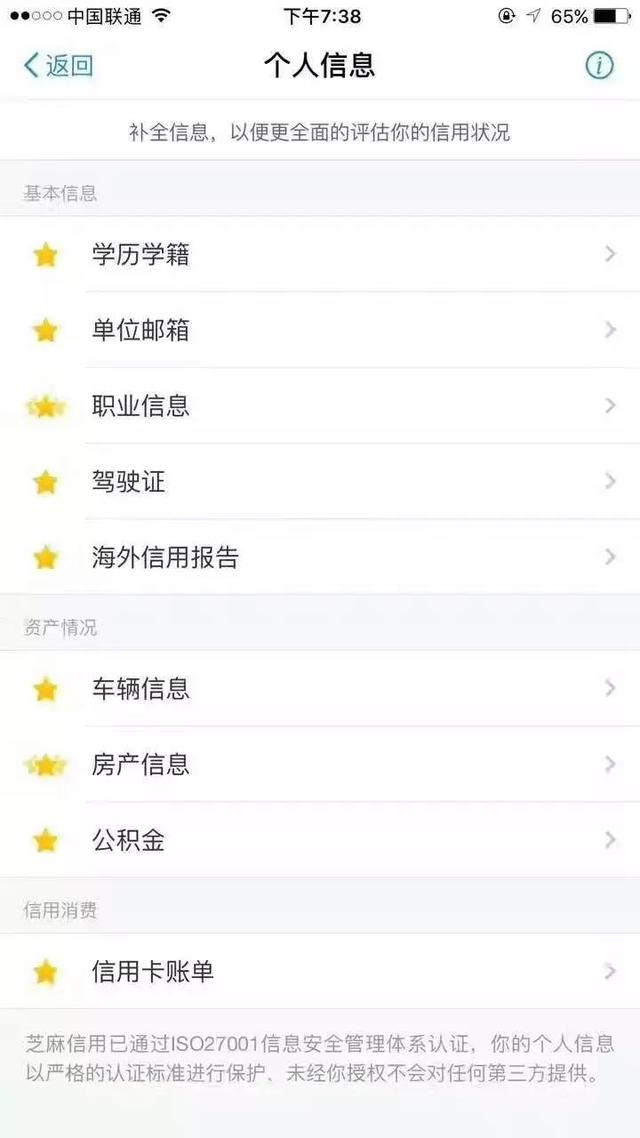Image resolution: width=640 pixels, height=1138 pixels.
Task: Open the 单位邮箱 row
Action: click(320, 330)
